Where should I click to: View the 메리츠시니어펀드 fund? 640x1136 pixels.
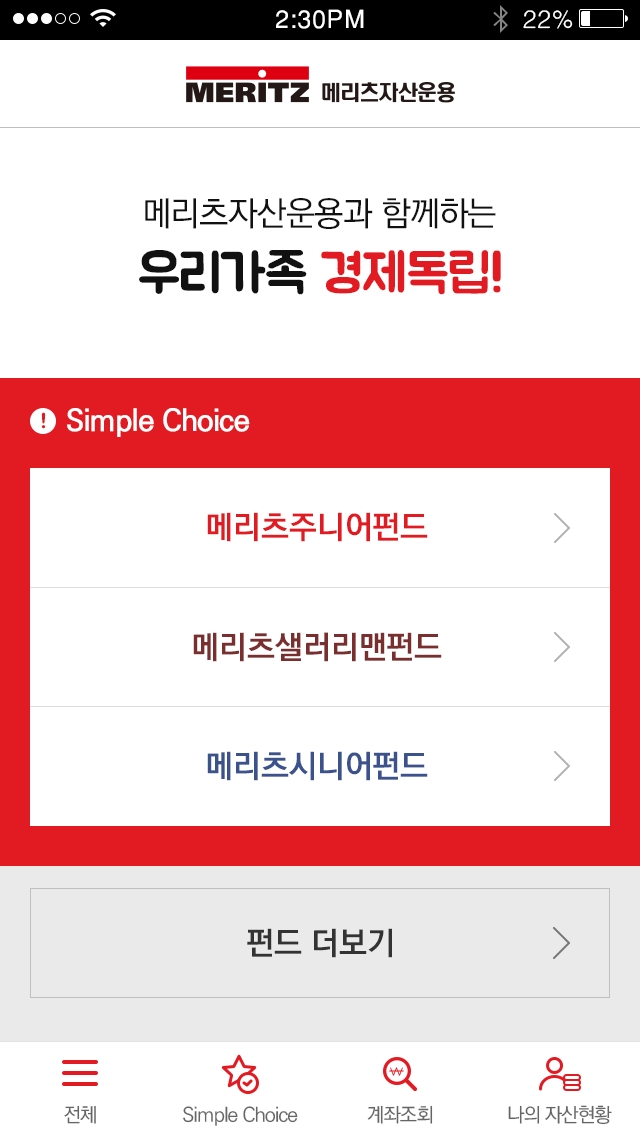(319, 766)
